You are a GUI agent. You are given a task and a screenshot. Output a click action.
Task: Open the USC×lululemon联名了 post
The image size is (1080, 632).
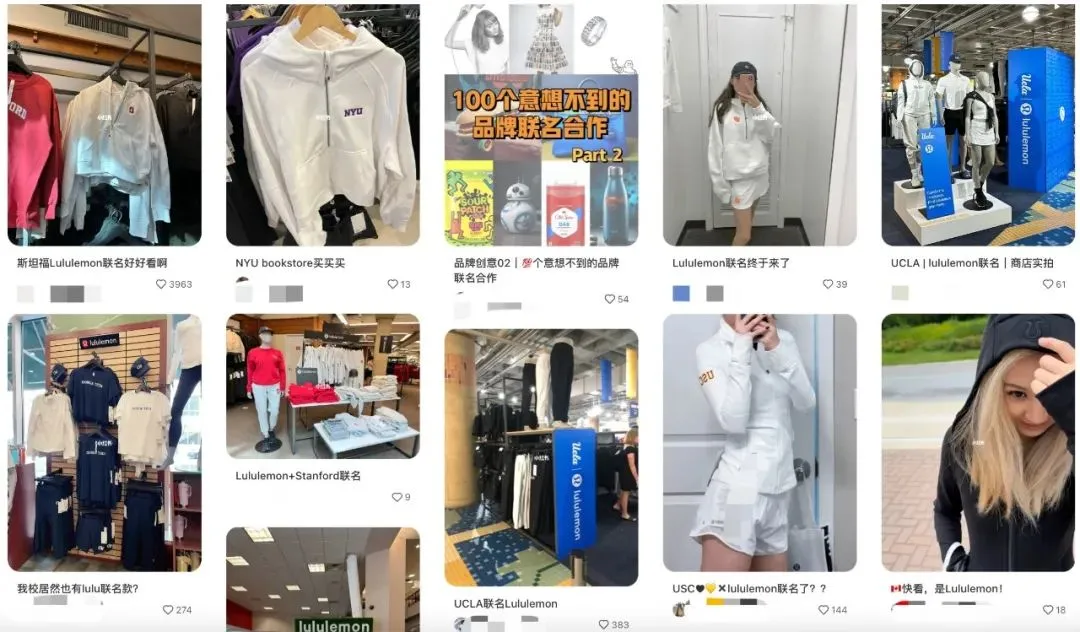click(x=759, y=442)
